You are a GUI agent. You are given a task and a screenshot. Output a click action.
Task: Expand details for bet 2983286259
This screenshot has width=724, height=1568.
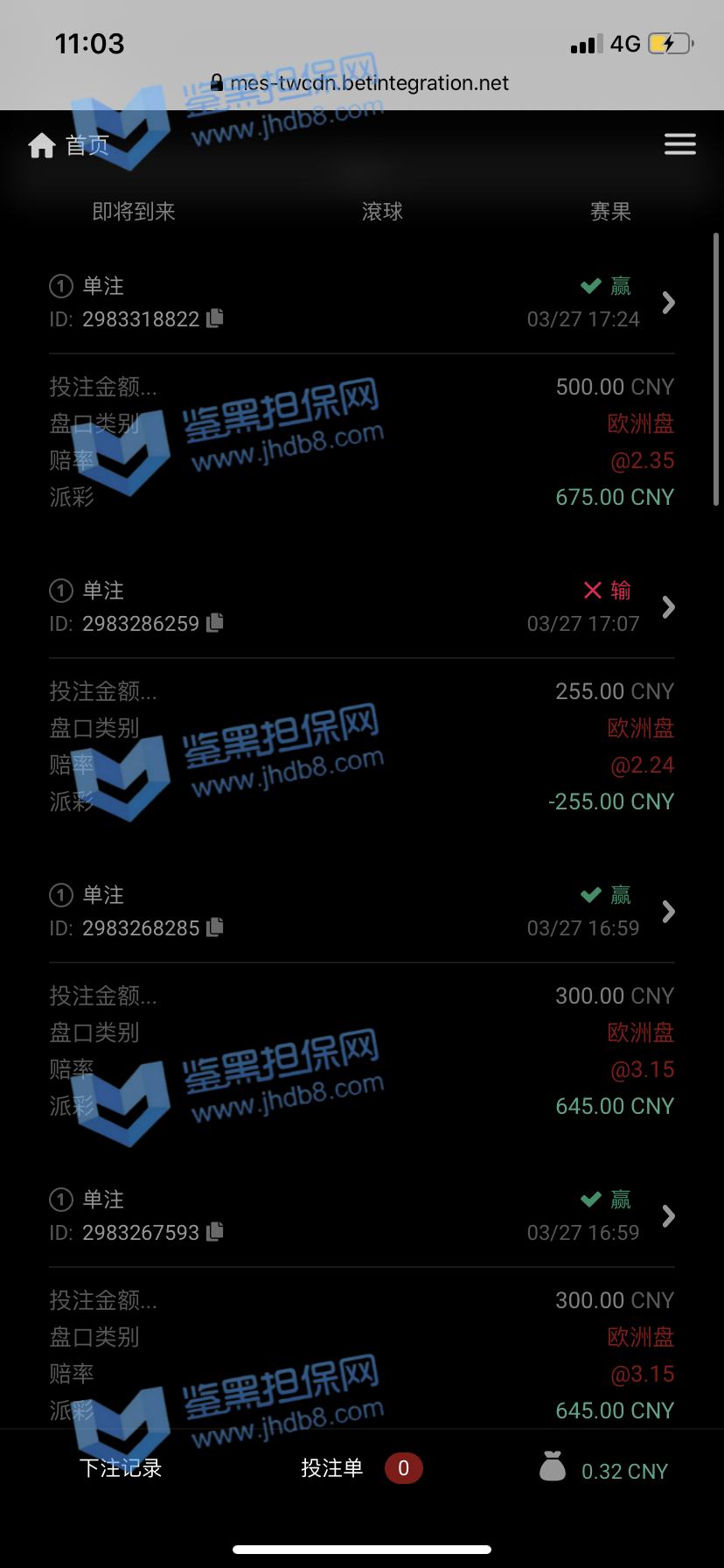669,607
